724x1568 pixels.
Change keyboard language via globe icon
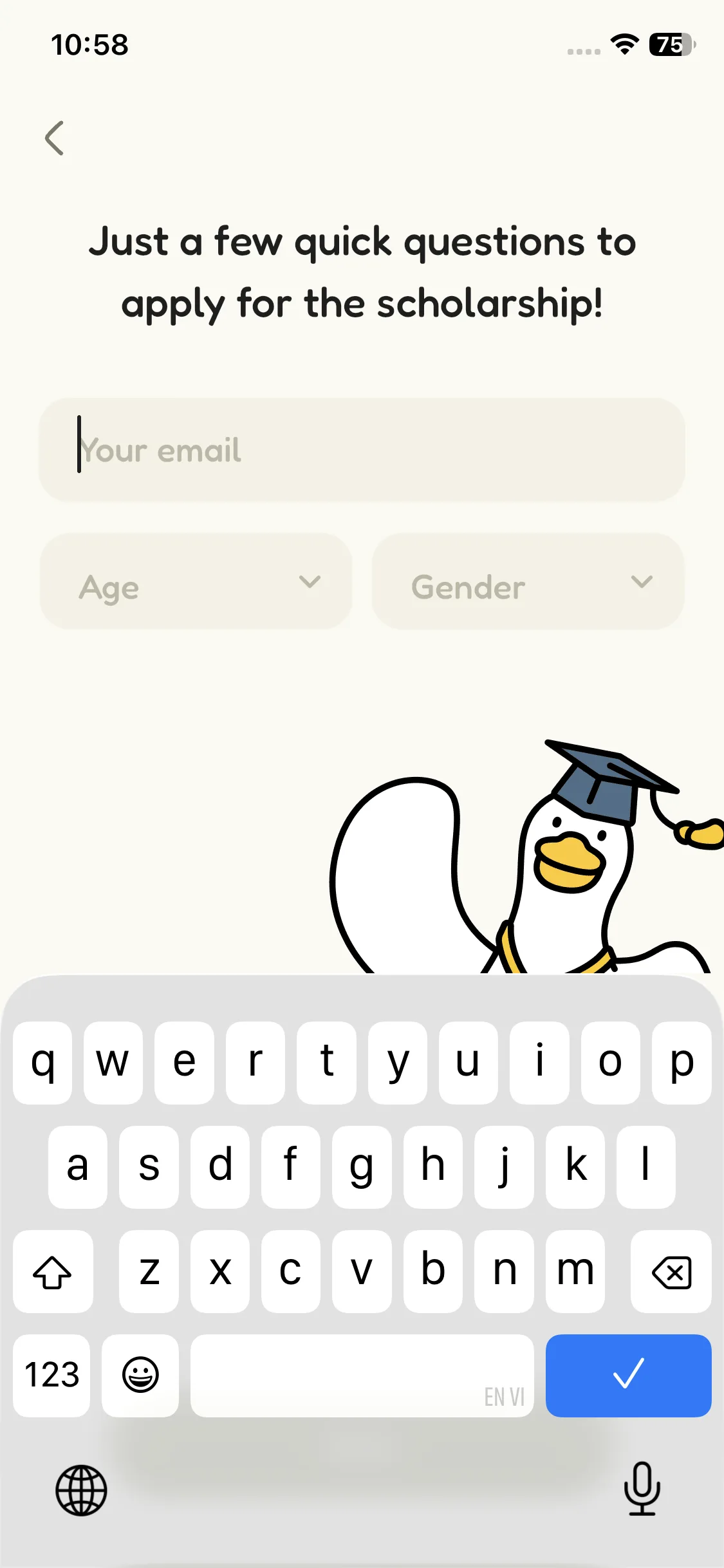pos(81,1490)
